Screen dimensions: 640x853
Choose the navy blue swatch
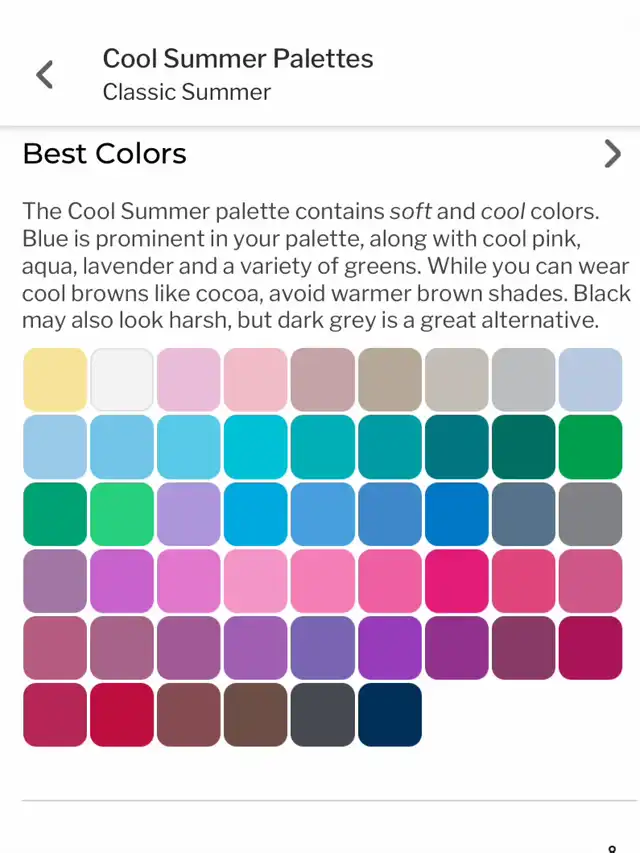(x=390, y=715)
